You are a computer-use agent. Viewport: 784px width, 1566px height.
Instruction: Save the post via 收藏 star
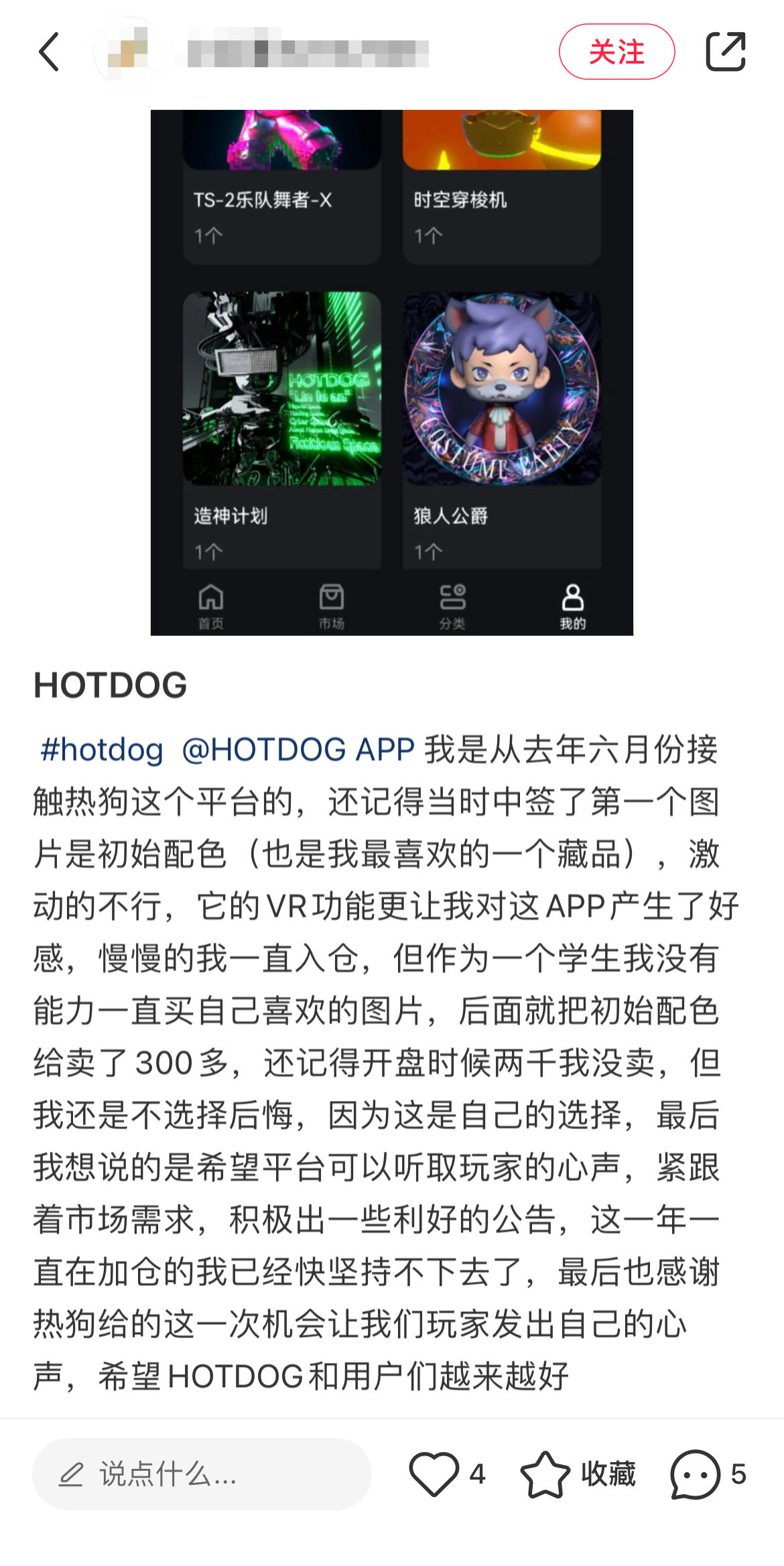click(x=545, y=1474)
